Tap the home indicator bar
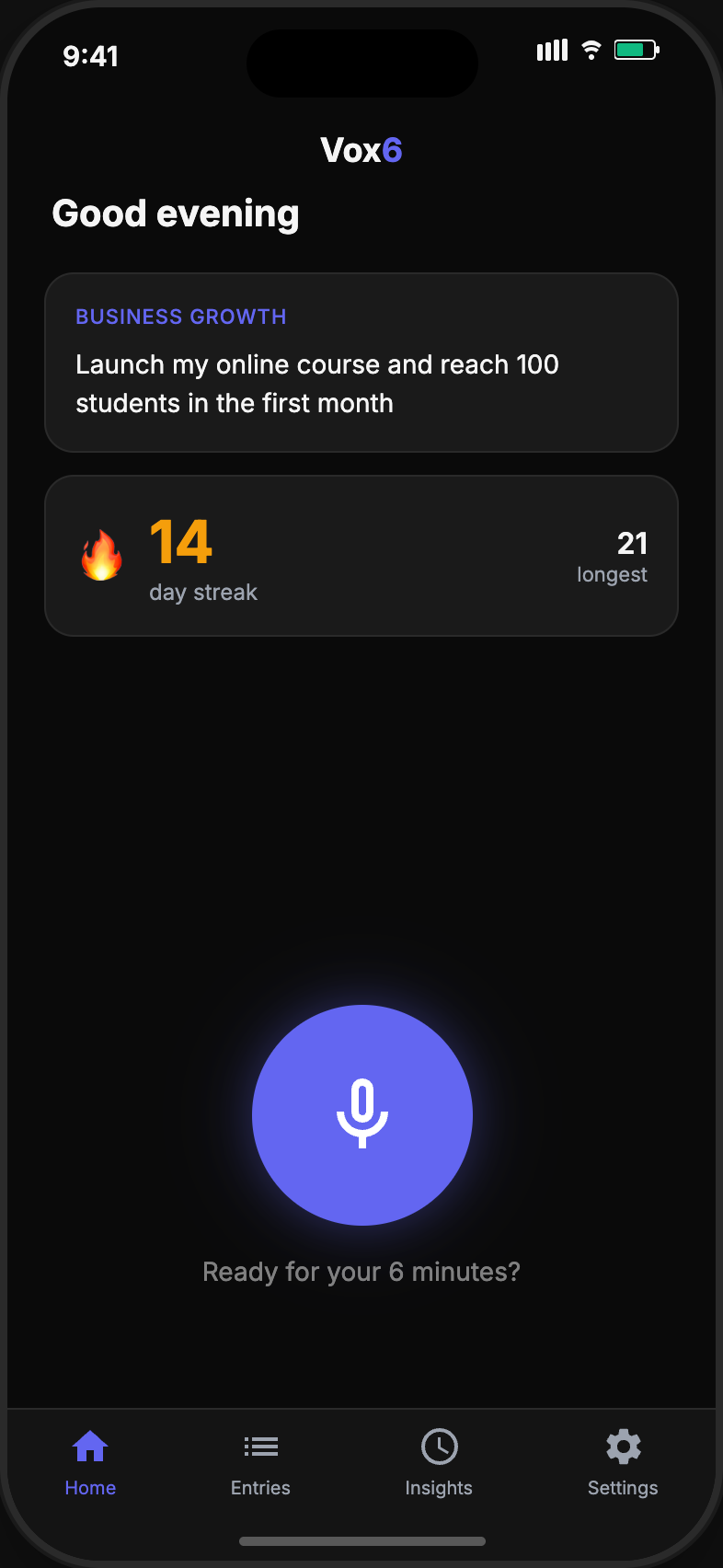 pos(361,1540)
